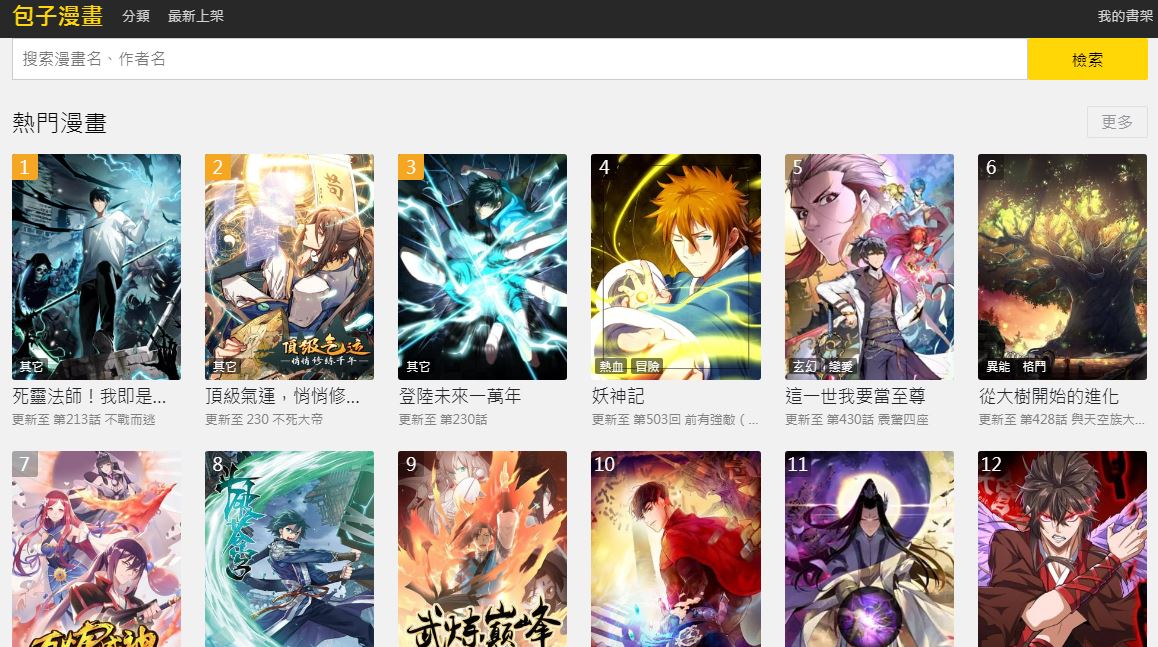Open the 武煉巔峰 cover ranked 9
1158x647 pixels.
(x=482, y=550)
